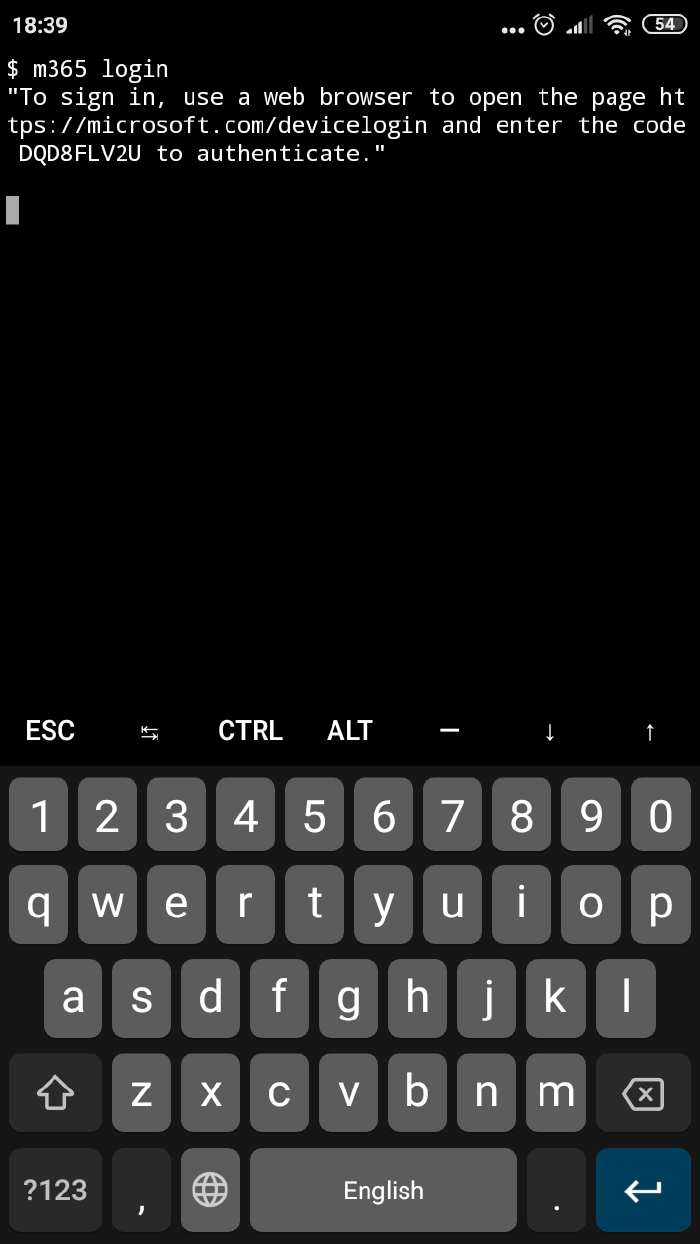This screenshot has height=1244, width=700.
Task: Tap the dash key in the extra keys row
Action: [x=450, y=731]
